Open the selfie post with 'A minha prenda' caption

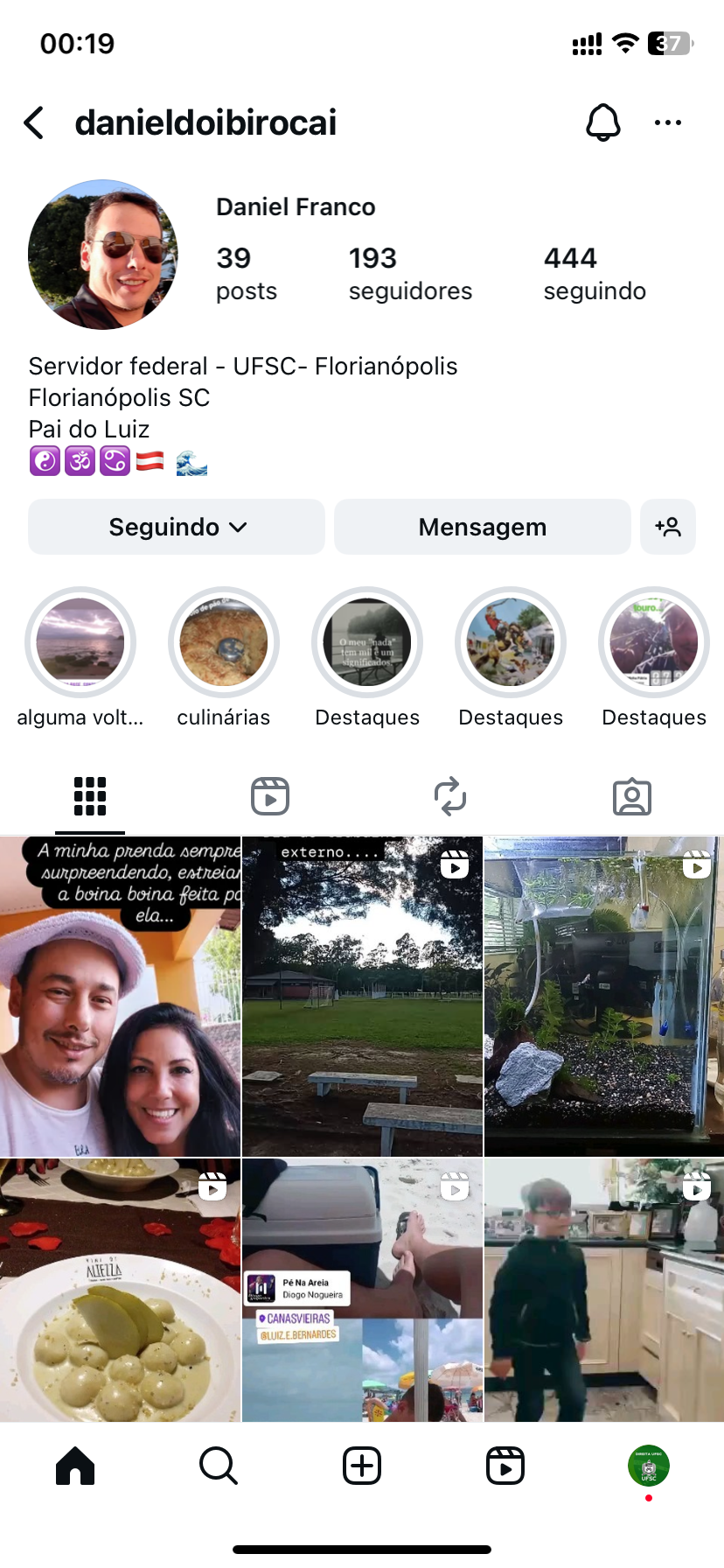coord(120,996)
